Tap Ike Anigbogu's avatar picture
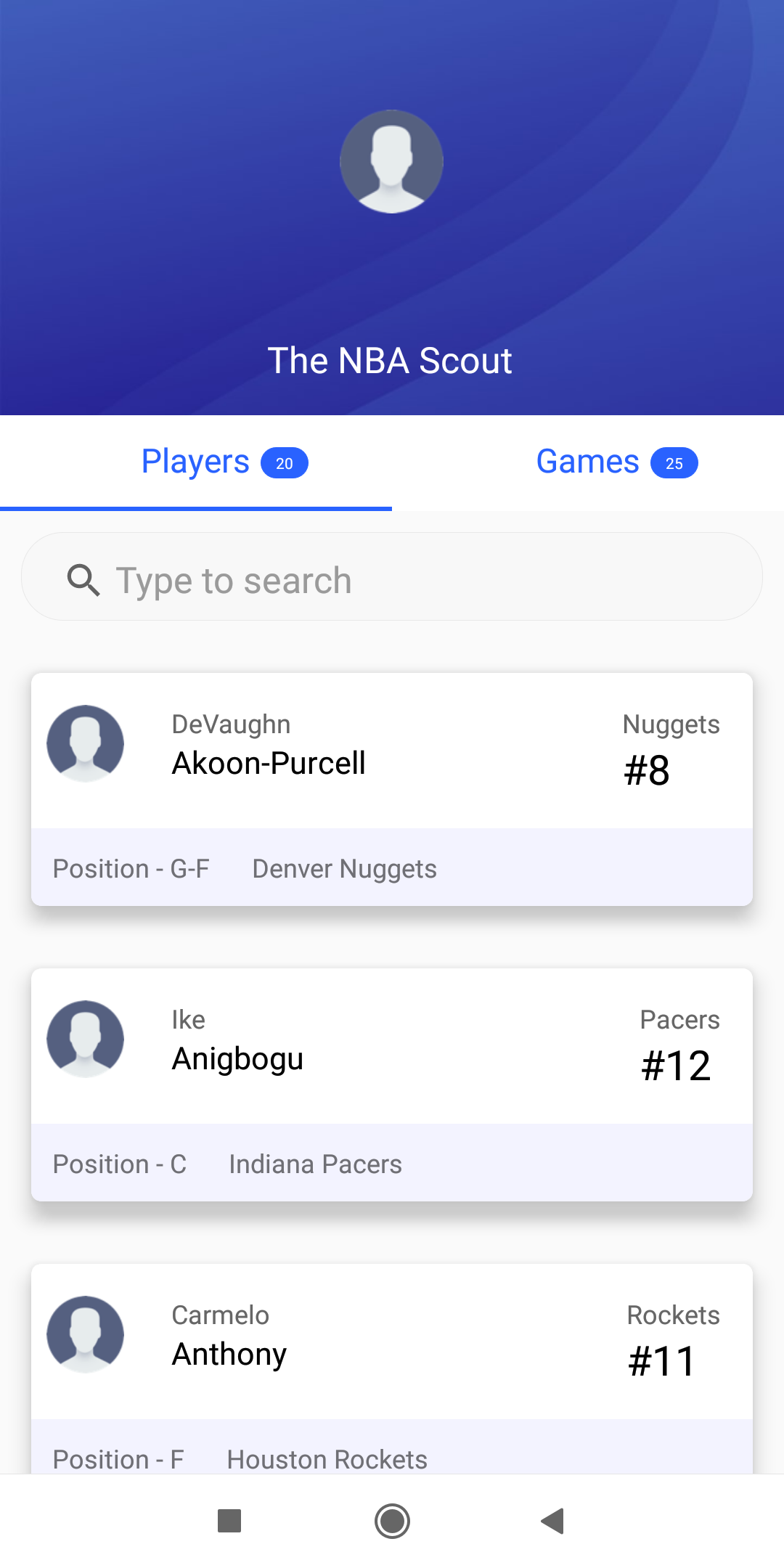Screen dimensions: 784x1568 [85, 1038]
